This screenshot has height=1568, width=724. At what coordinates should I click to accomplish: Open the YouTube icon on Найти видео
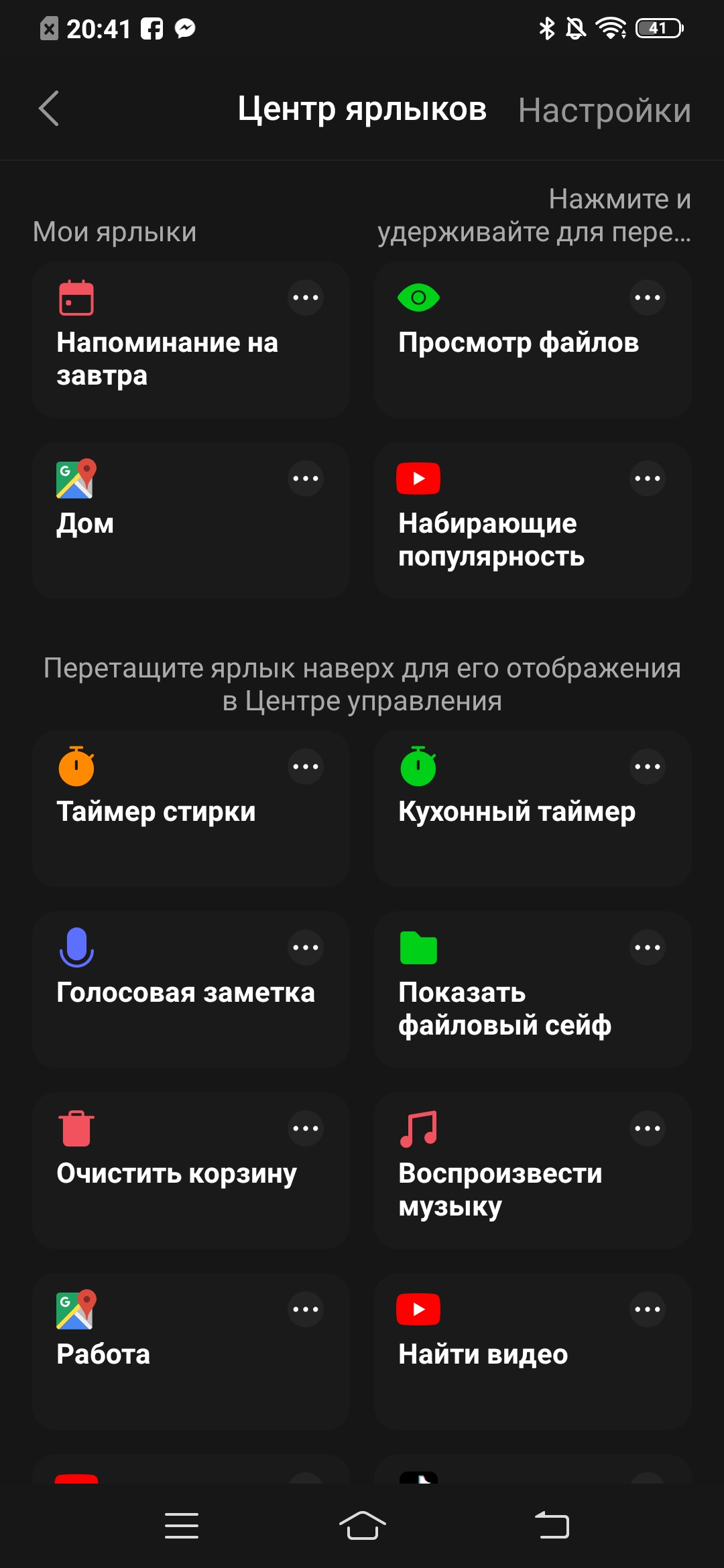click(x=418, y=1309)
